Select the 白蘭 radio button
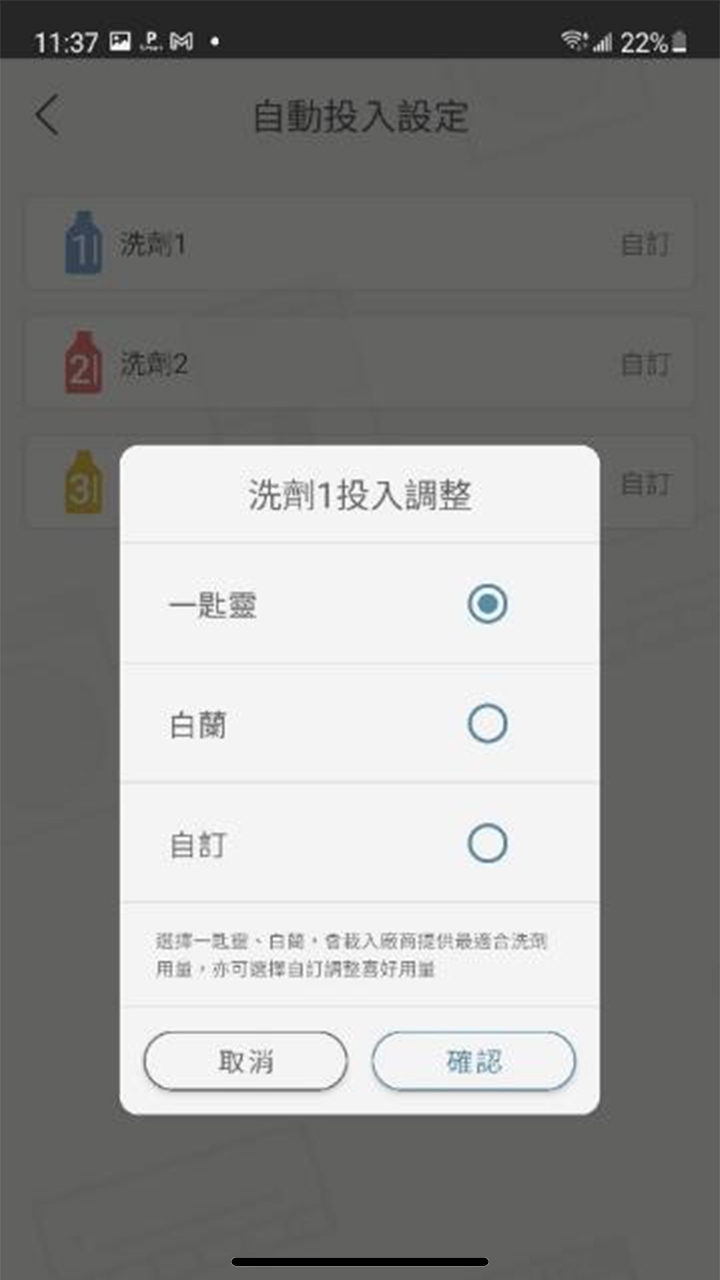 point(487,723)
